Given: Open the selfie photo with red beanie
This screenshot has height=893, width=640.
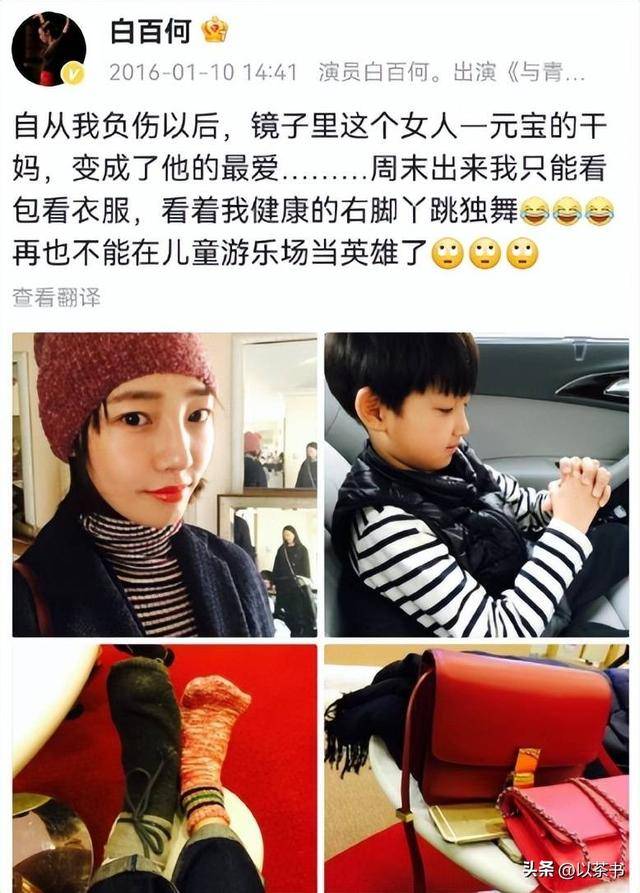Looking at the screenshot, I should pyautogui.click(x=164, y=485).
